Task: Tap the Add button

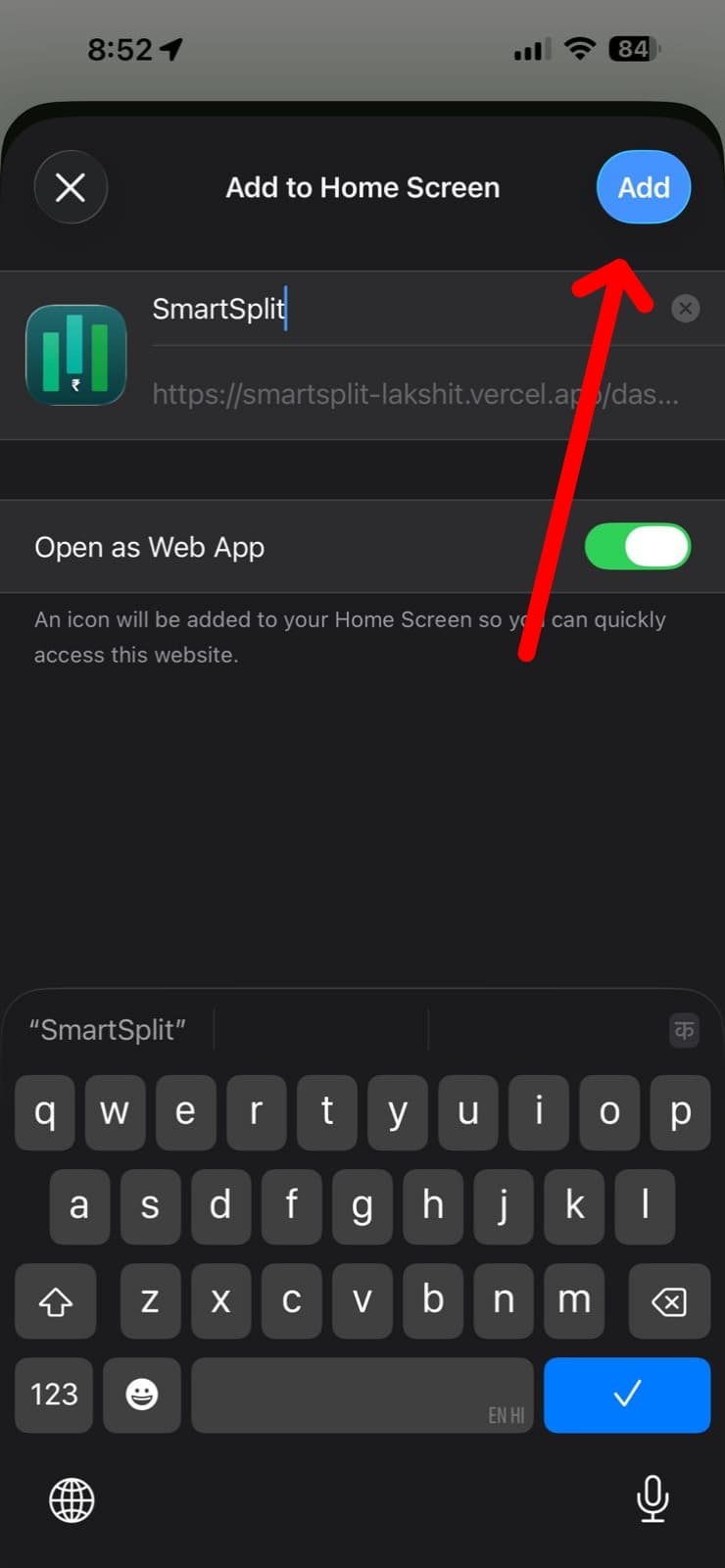Action: pos(643,187)
